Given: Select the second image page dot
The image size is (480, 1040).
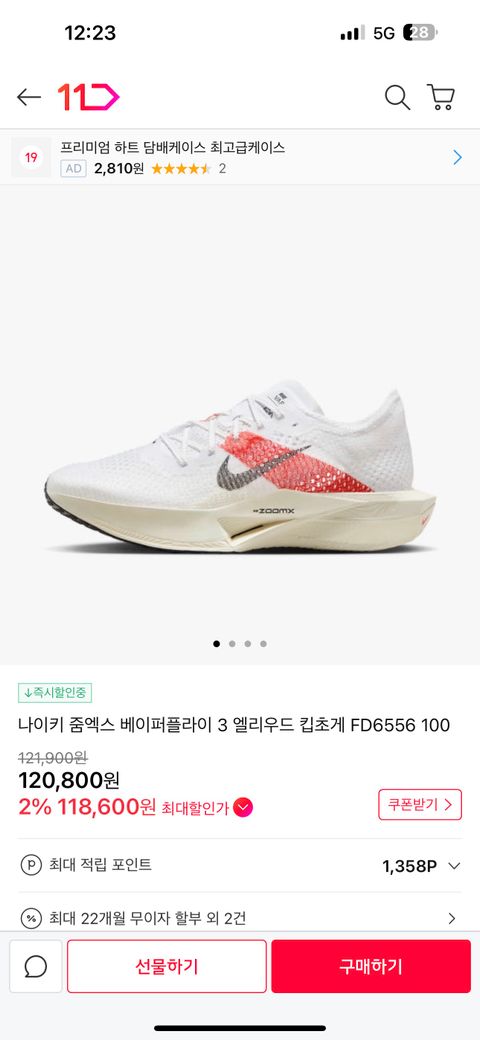Looking at the screenshot, I should tap(232, 643).
